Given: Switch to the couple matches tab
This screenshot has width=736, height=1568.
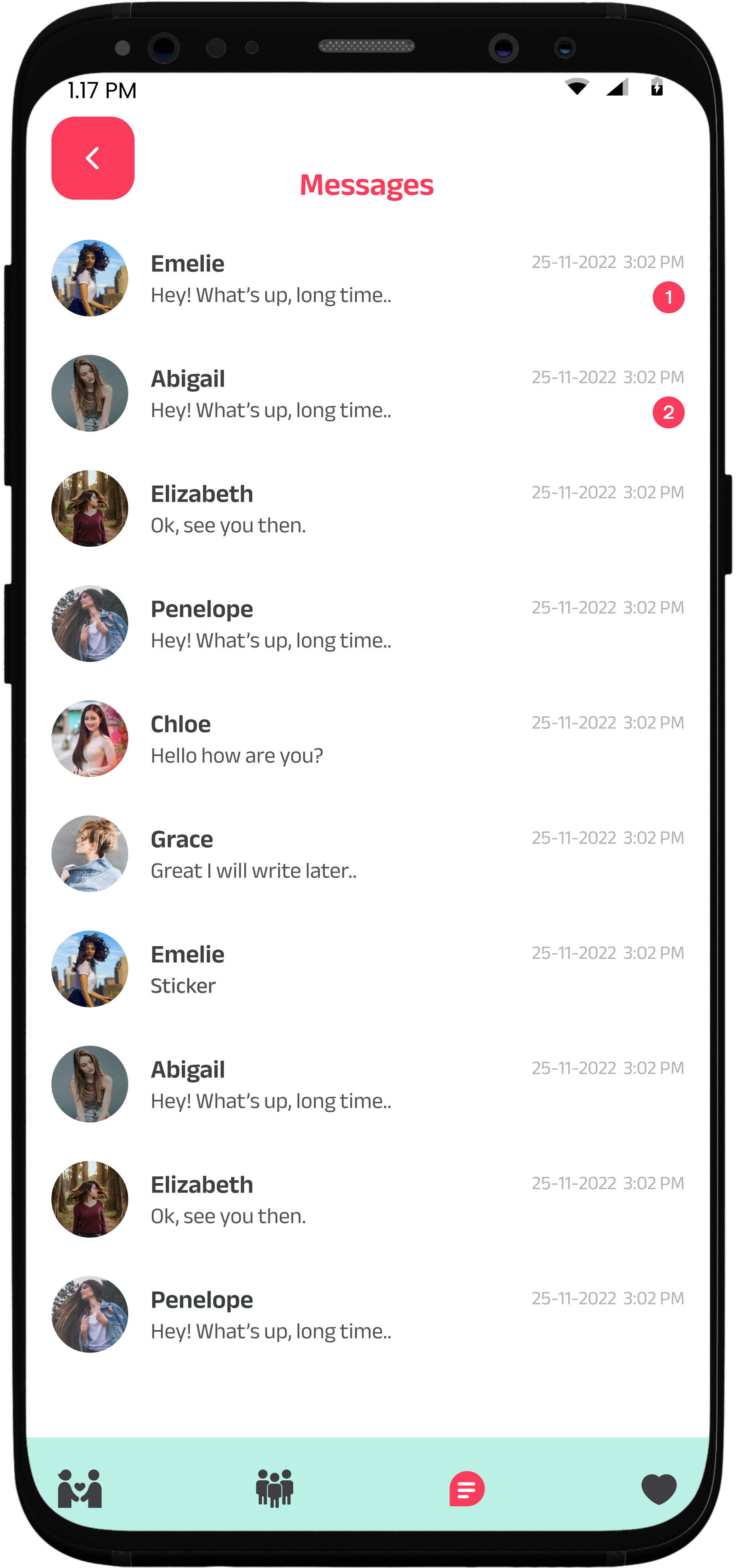Looking at the screenshot, I should pos(80,1488).
